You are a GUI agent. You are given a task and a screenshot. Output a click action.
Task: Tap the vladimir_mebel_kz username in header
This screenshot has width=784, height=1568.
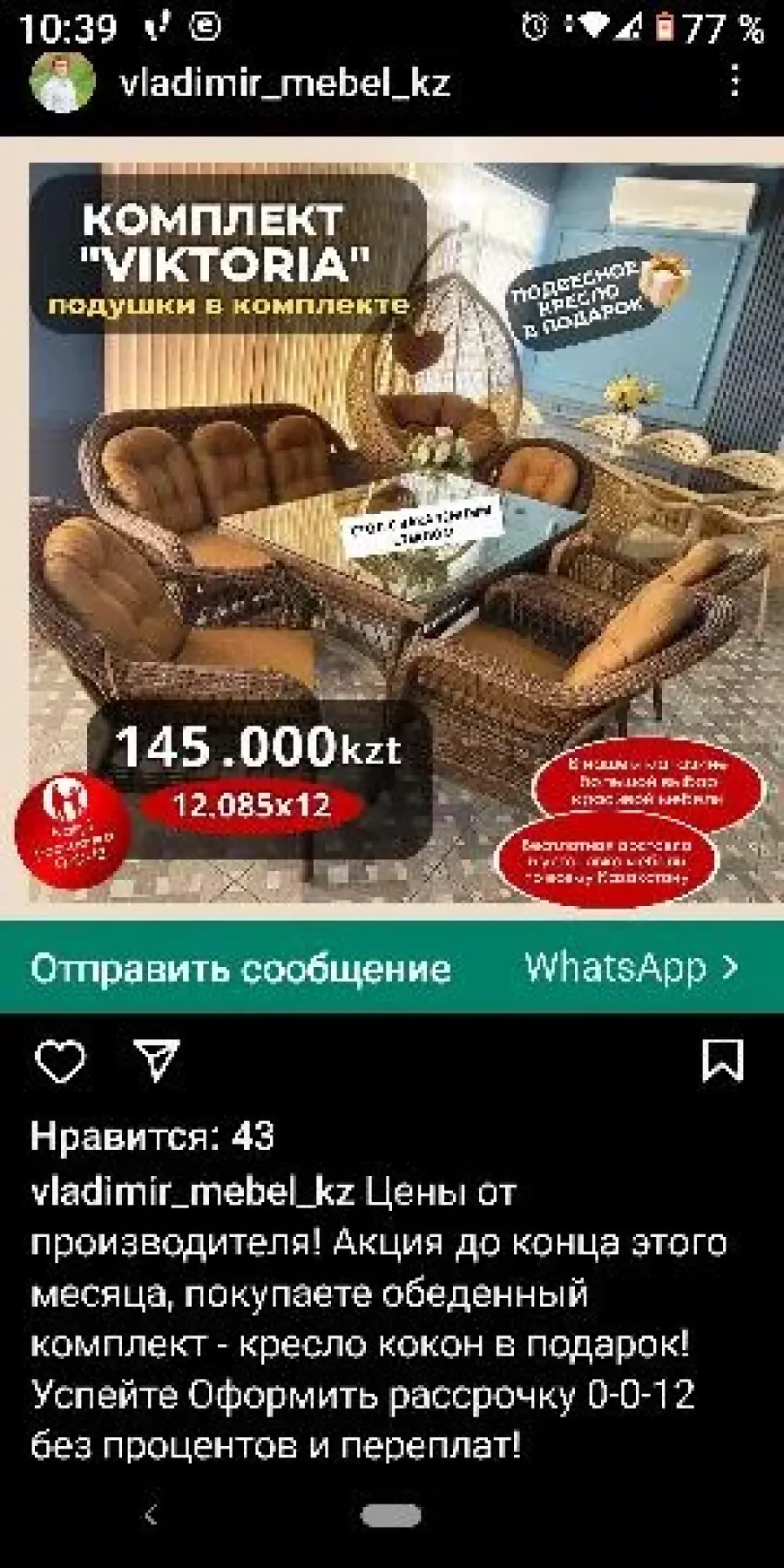285,84
